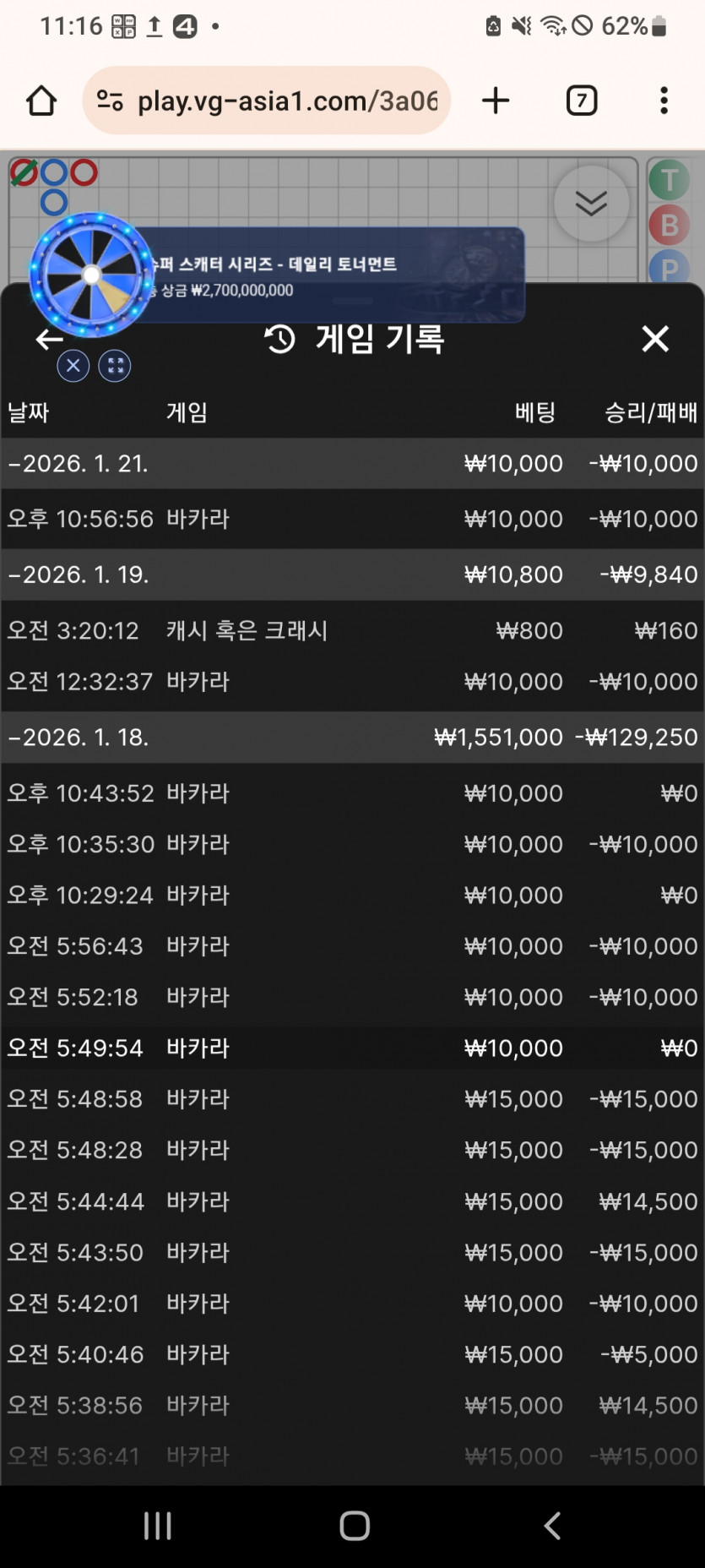
Task: Open the 오전 5:49:54 바카라 record
Action: click(352, 1048)
